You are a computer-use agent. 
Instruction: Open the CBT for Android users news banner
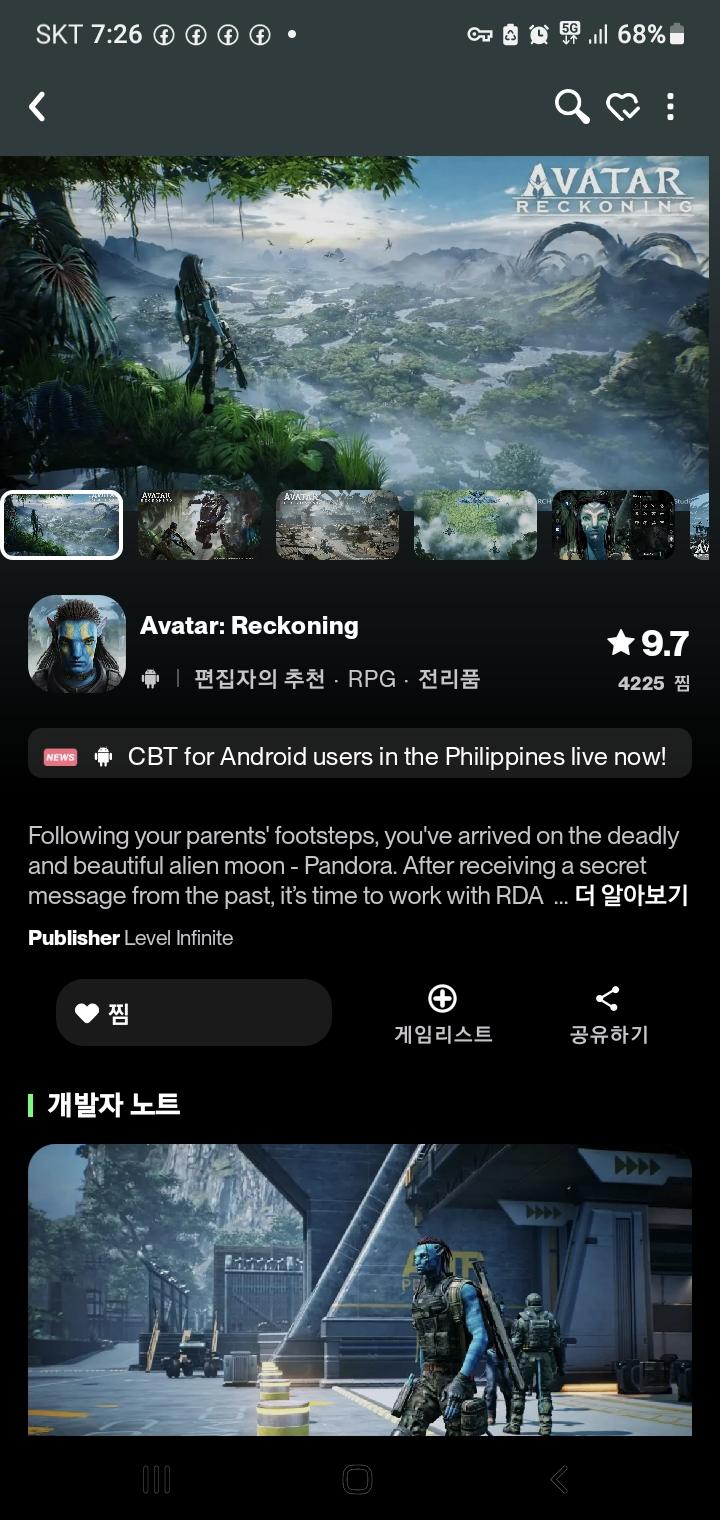coord(360,757)
